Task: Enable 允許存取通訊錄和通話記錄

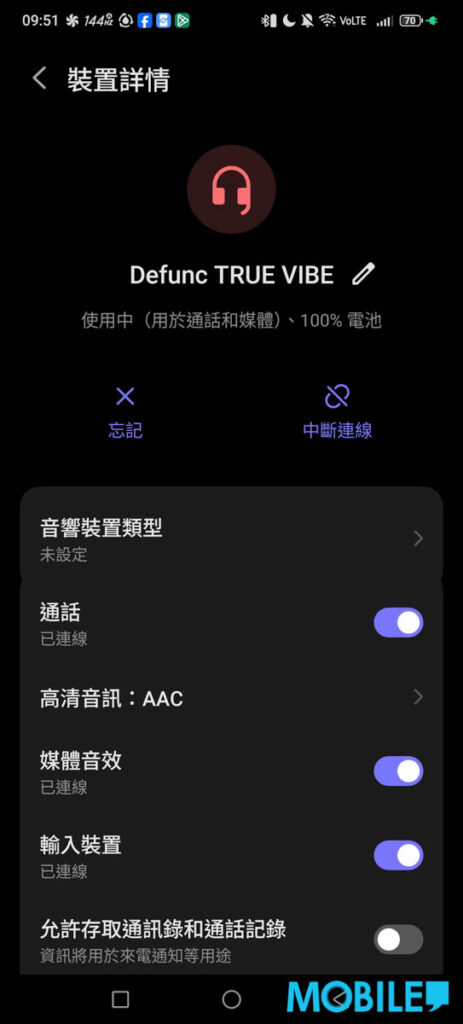Action: coord(398,939)
